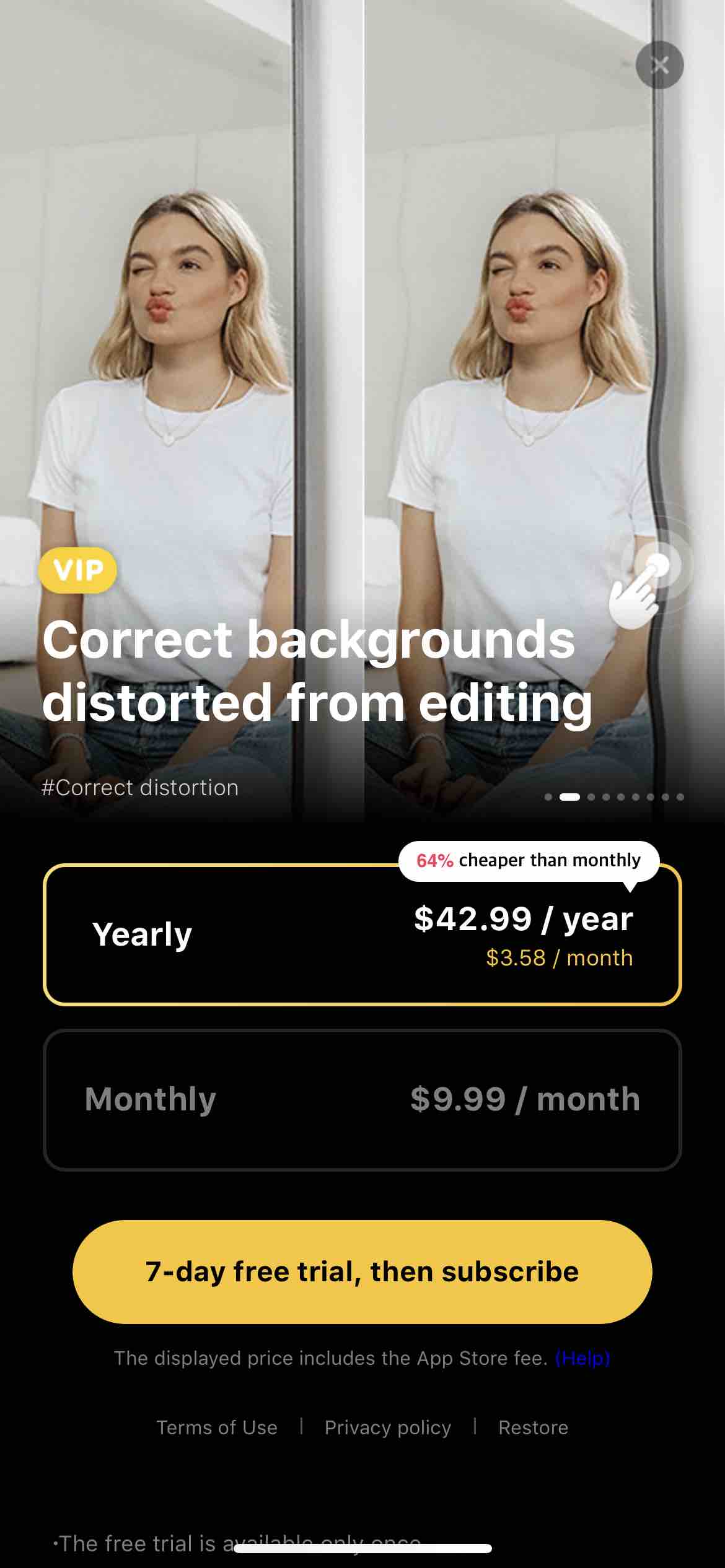Open Terms of Use
The height and width of the screenshot is (1568, 725).
217,1427
